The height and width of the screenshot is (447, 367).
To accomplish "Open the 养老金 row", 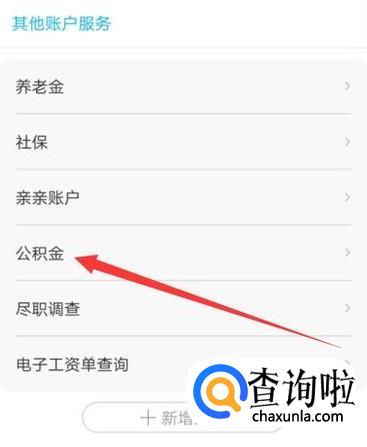I will (x=184, y=87).
